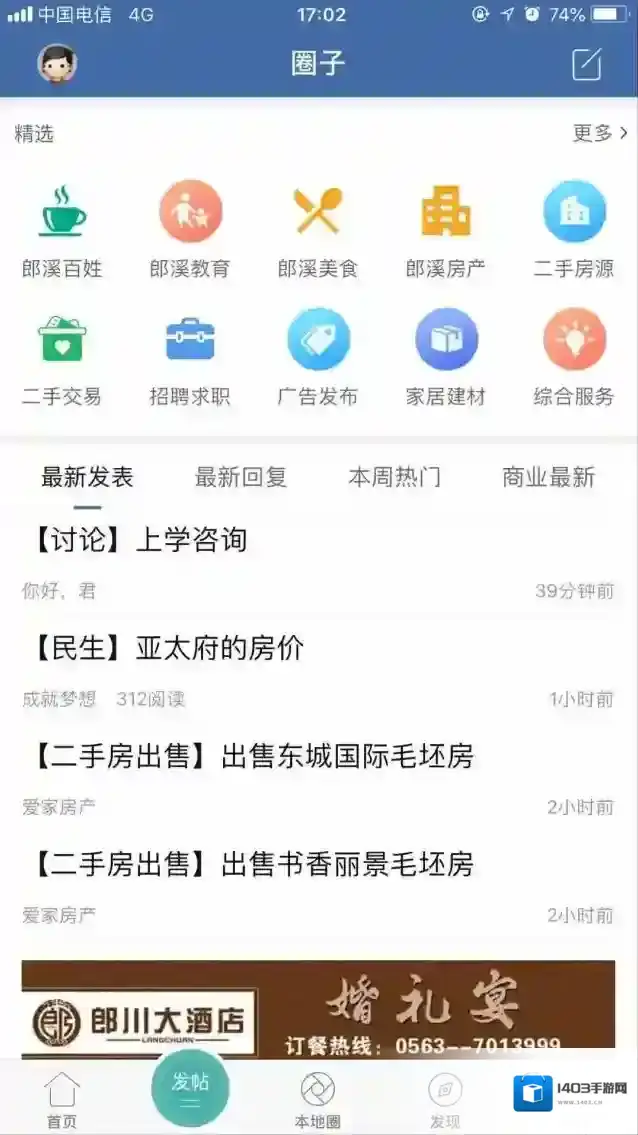Image resolution: width=638 pixels, height=1135 pixels.
Task: Go to the 首页 tab
Action: tap(62, 1100)
